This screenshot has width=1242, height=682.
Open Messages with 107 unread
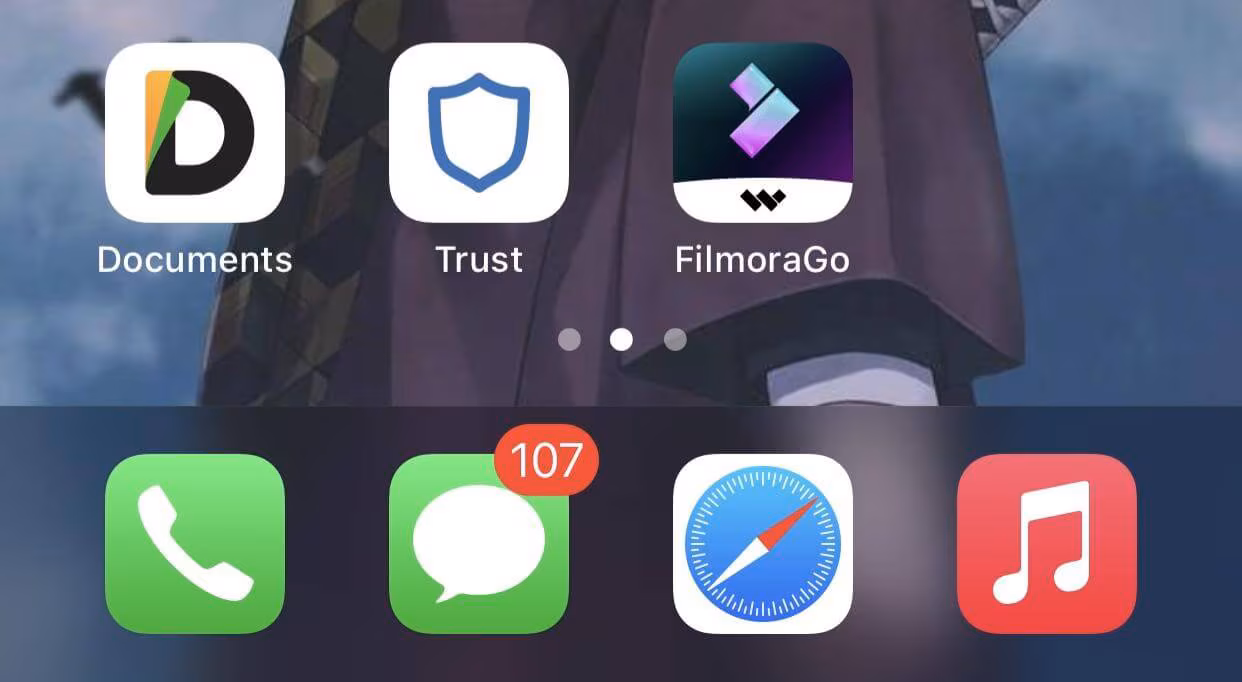479,543
